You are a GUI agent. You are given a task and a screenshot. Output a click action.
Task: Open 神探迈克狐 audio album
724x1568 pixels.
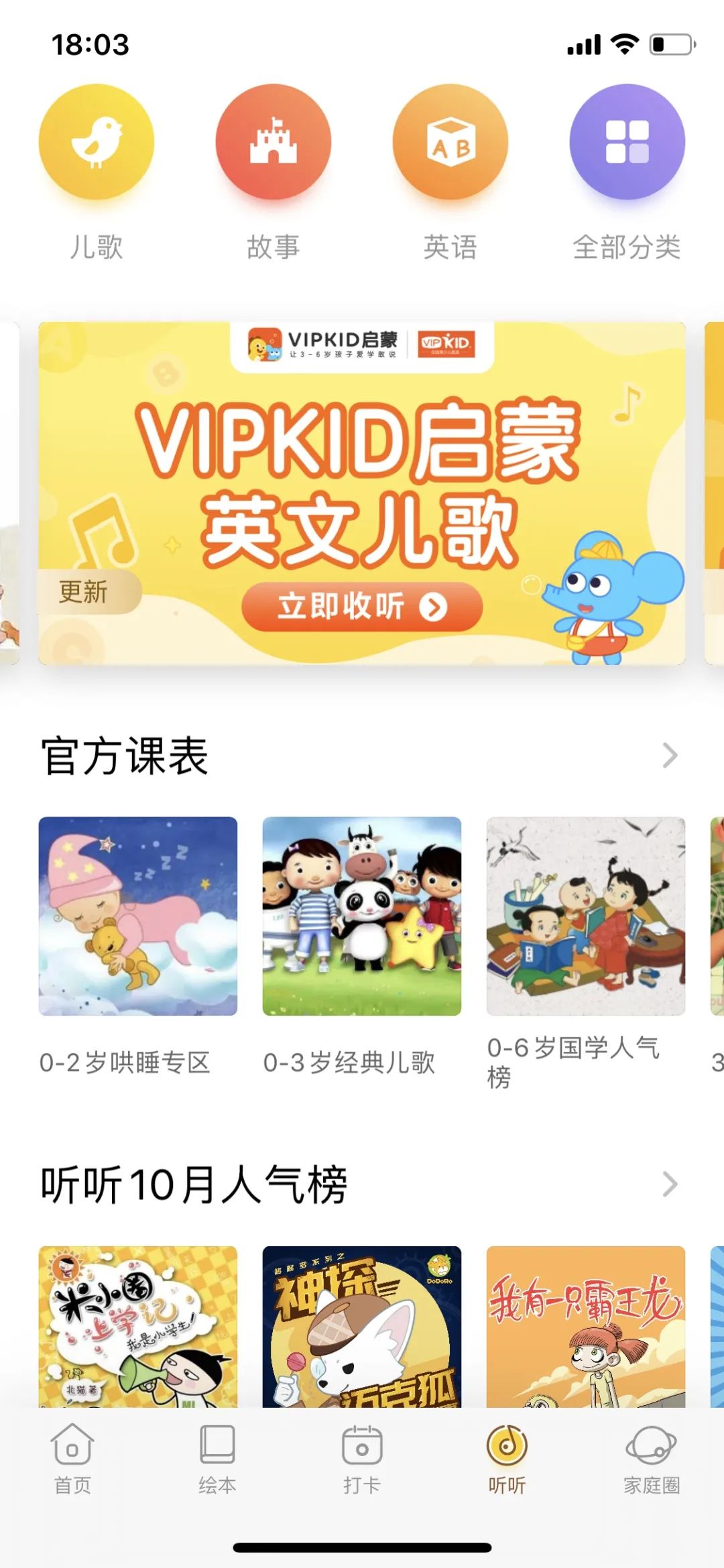(362, 1326)
